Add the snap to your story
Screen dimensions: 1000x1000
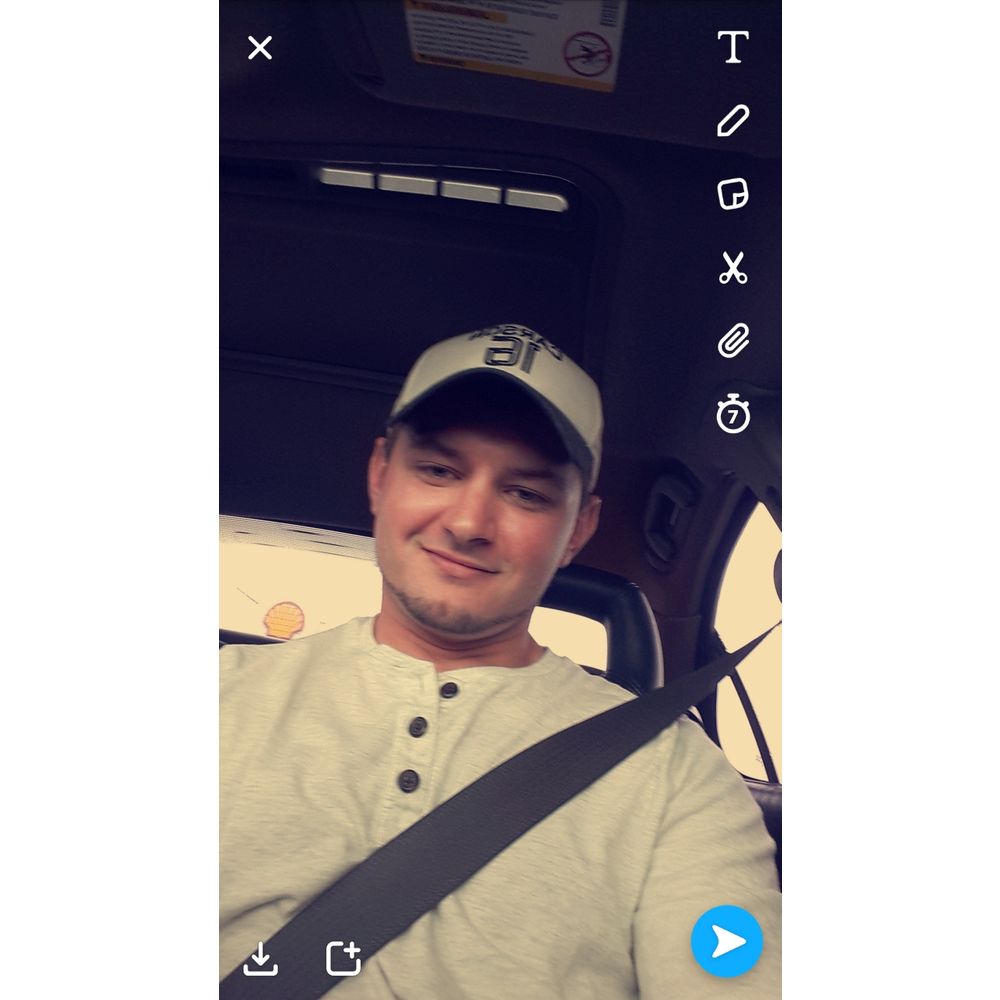[343, 958]
